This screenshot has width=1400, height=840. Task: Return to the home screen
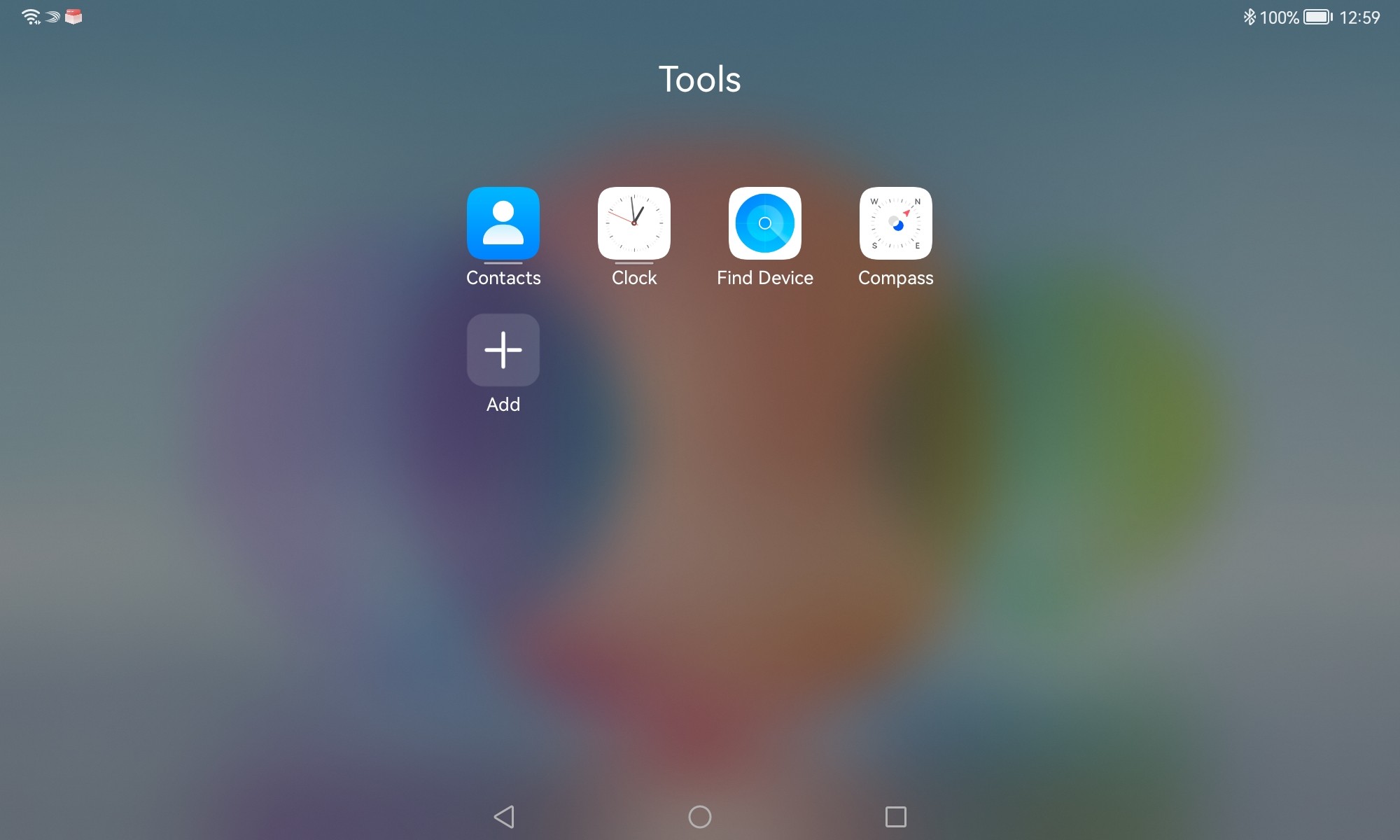pos(699,816)
